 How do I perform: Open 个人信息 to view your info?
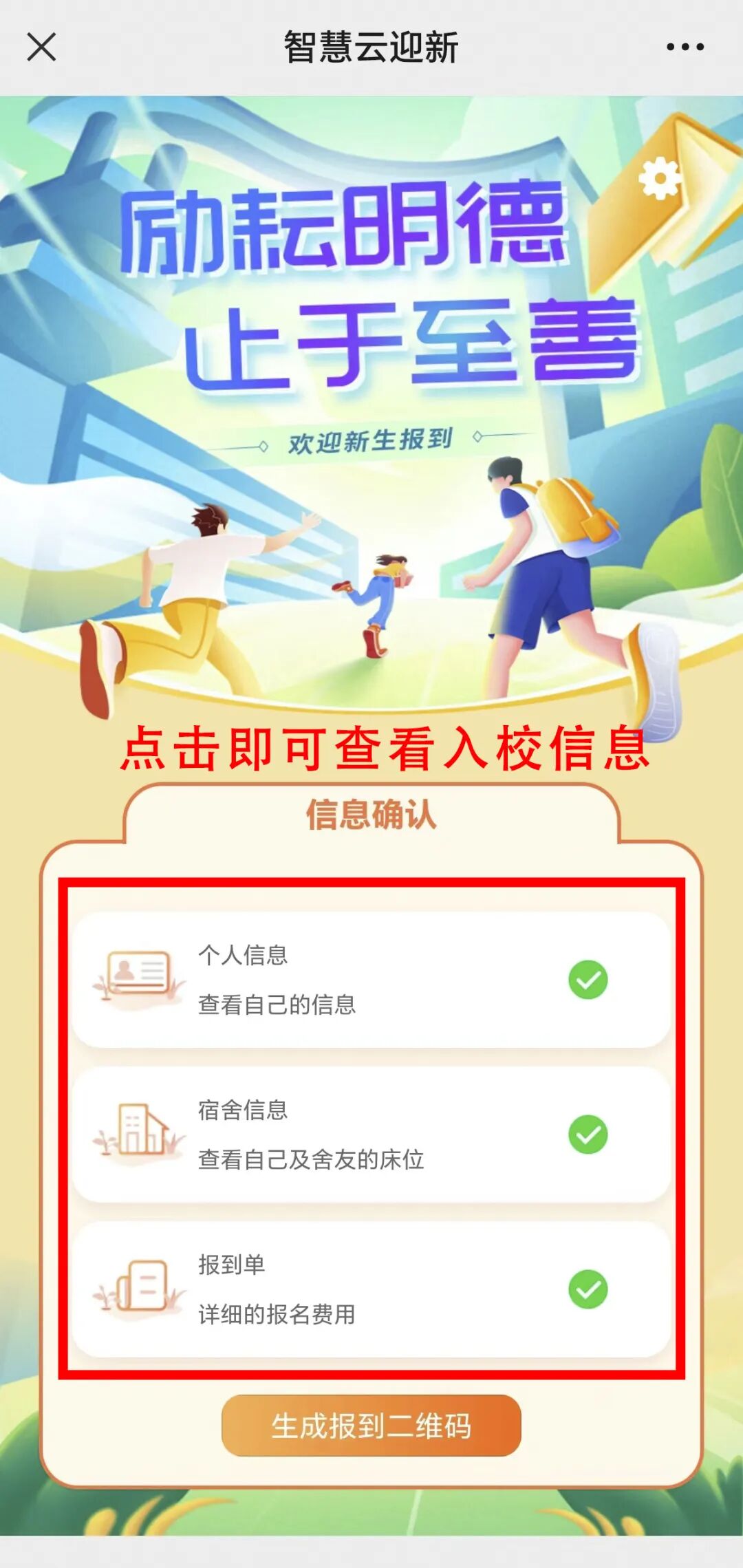371,980
